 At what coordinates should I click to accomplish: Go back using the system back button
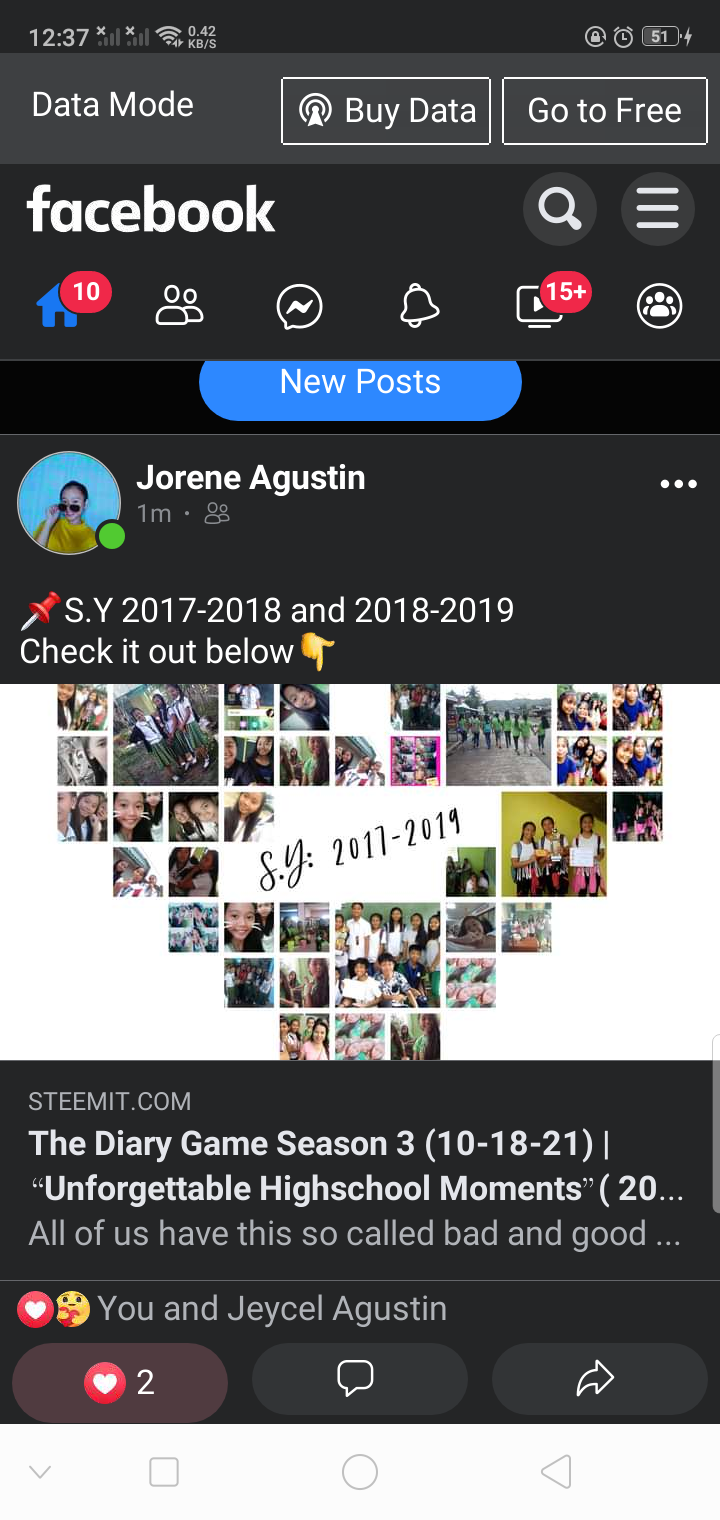(x=556, y=1471)
